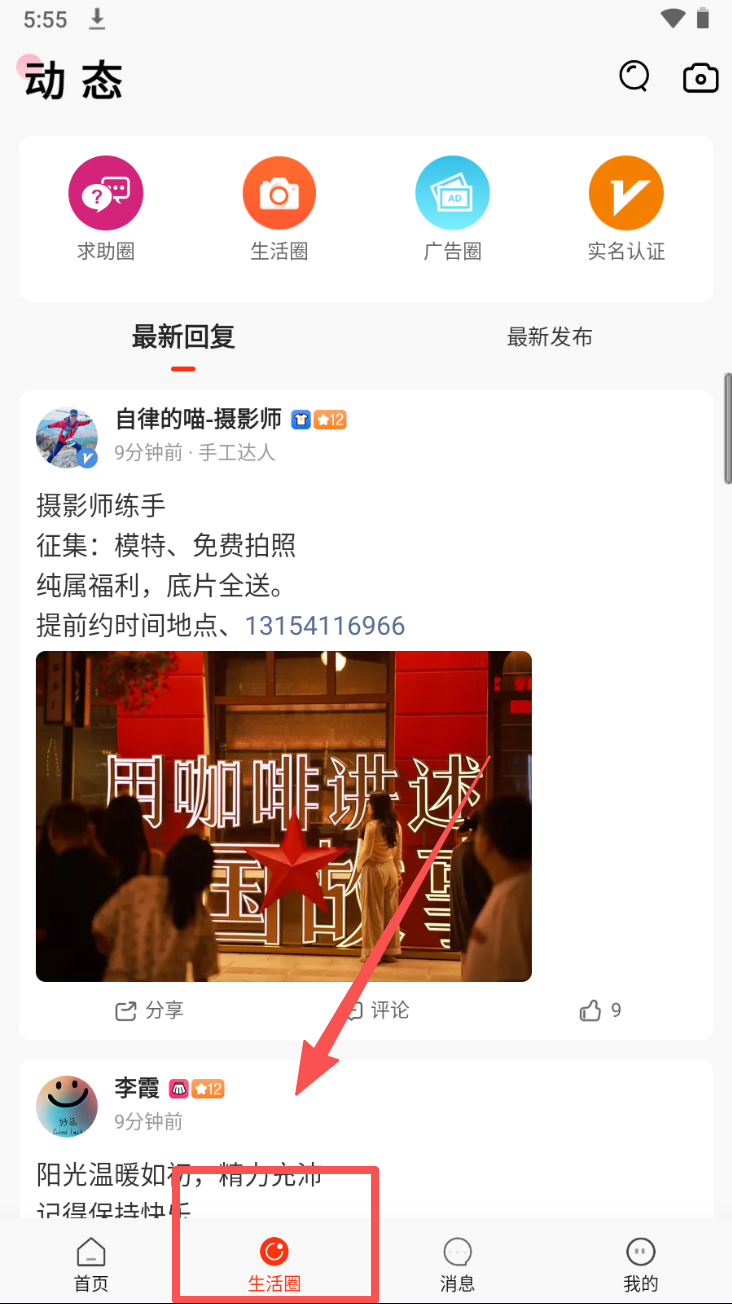Switch to the 最新发布 tab
732x1304 pixels.
[550, 338]
